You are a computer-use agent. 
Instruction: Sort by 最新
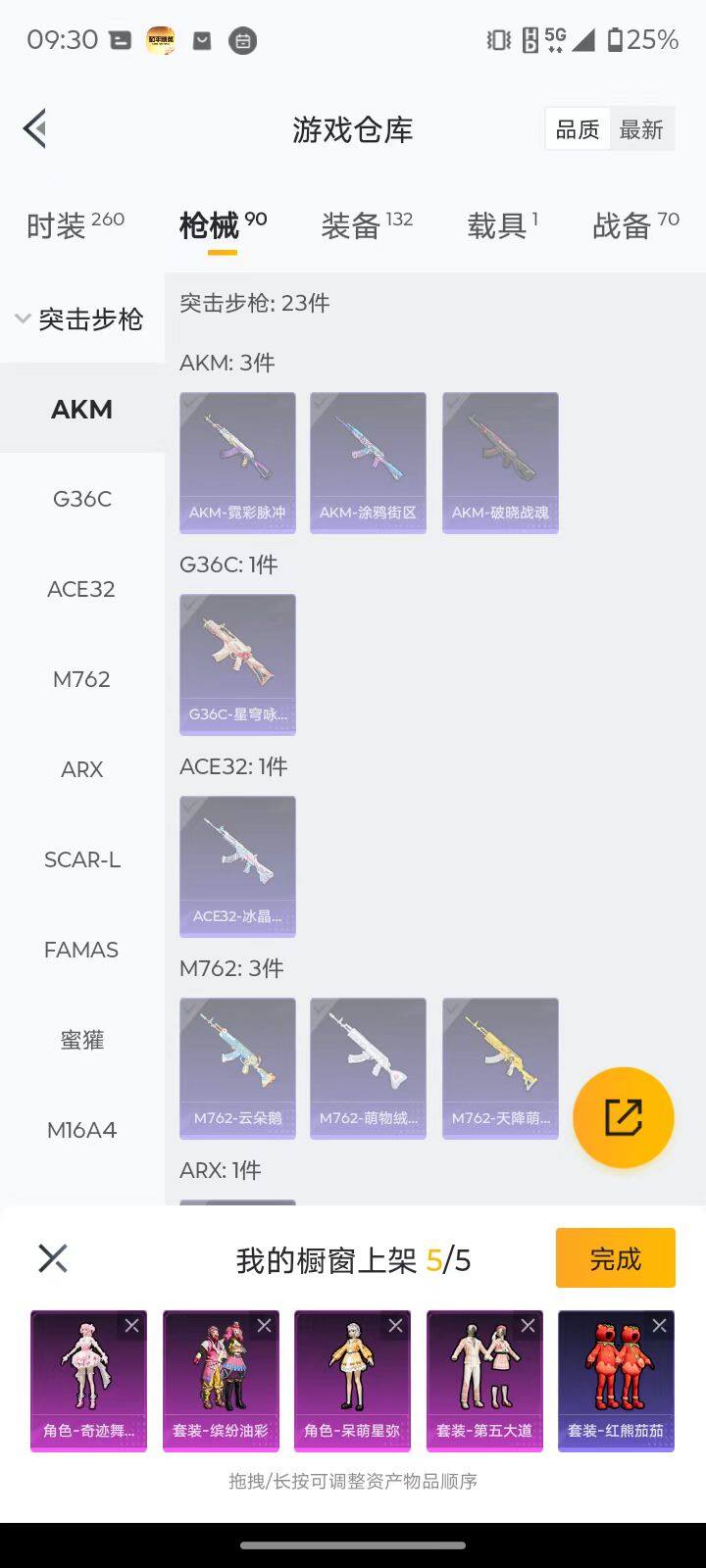(641, 129)
